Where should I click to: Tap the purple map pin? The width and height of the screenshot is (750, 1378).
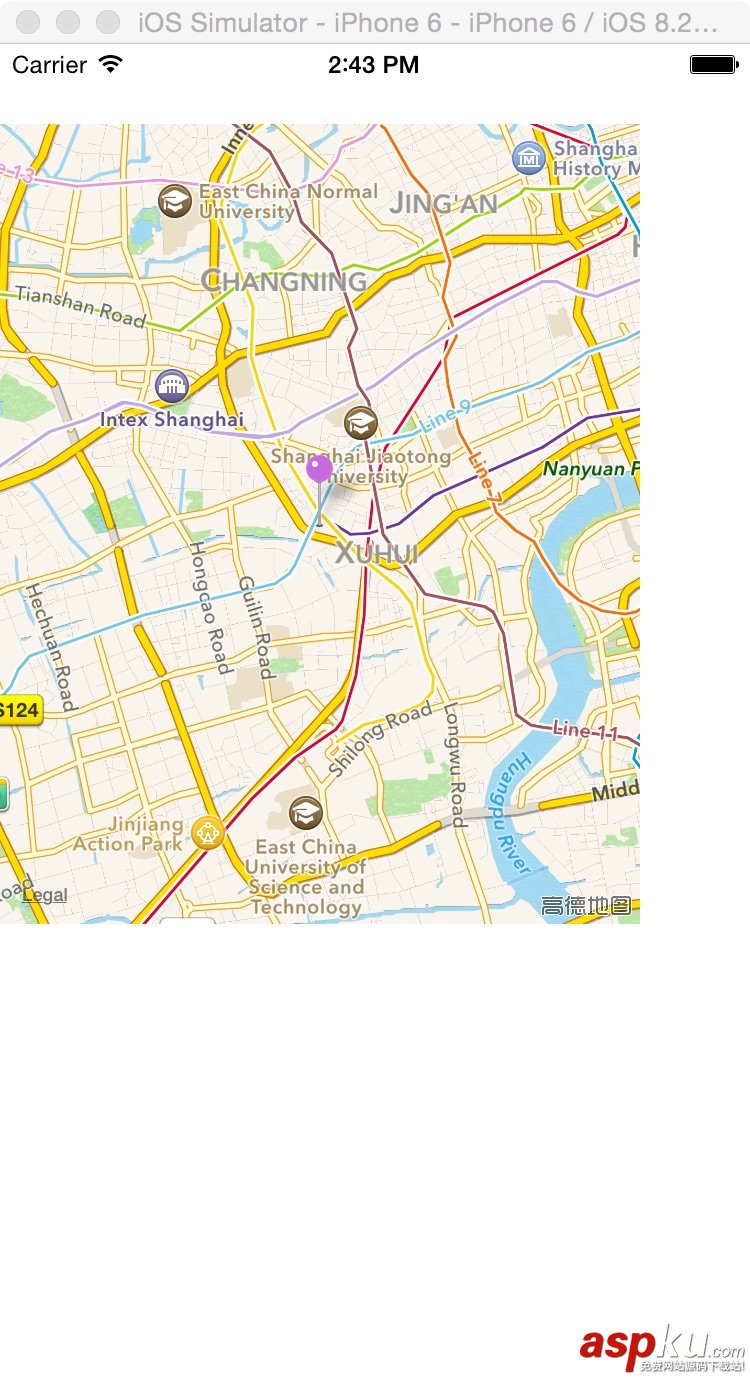pos(319,471)
